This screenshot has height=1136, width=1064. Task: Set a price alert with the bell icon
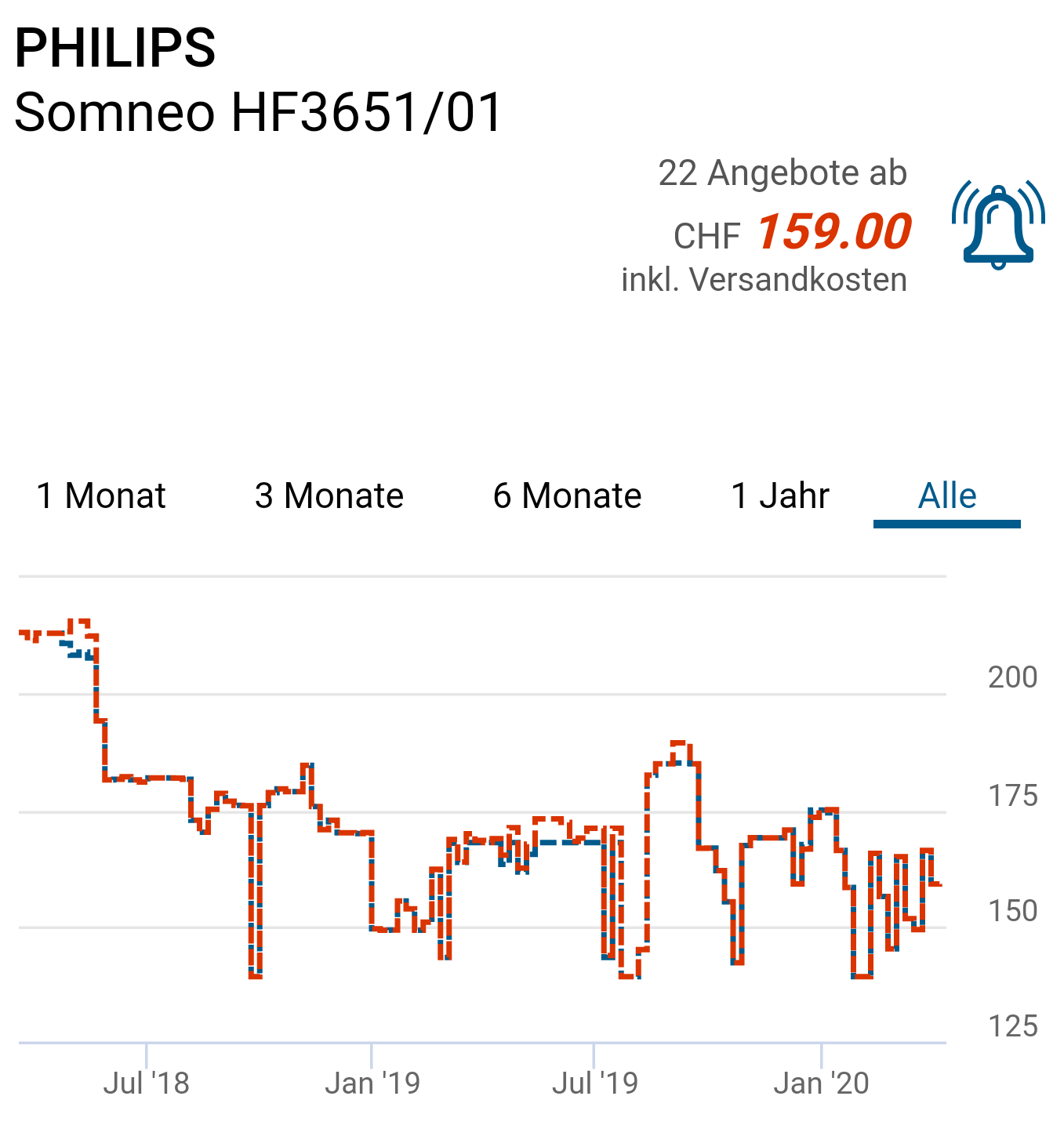click(x=997, y=227)
